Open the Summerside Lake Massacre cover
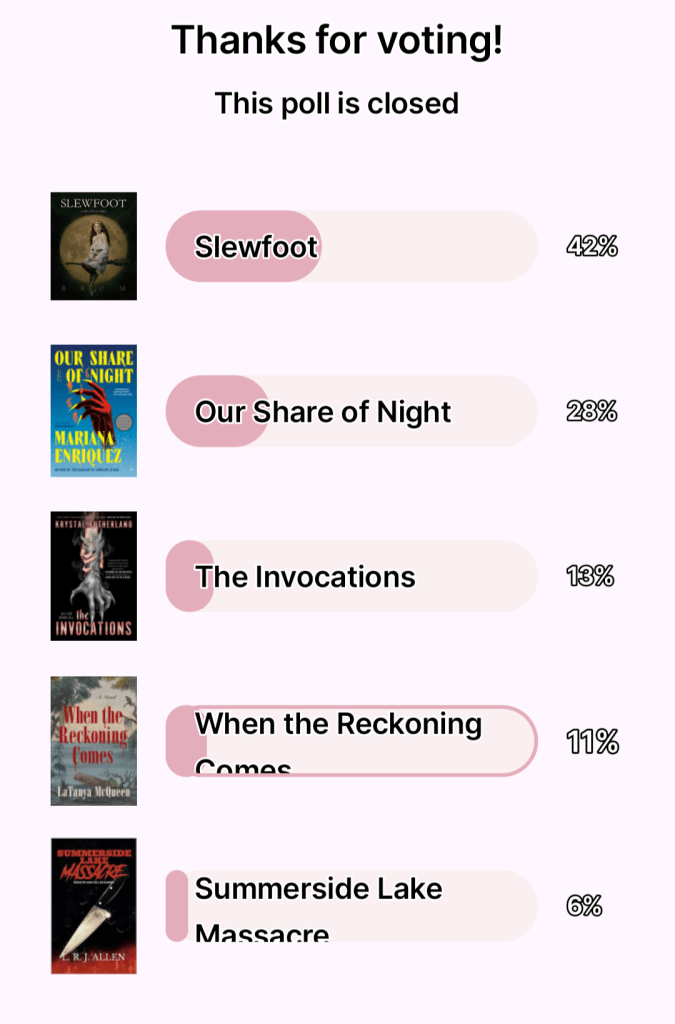 click(93, 906)
